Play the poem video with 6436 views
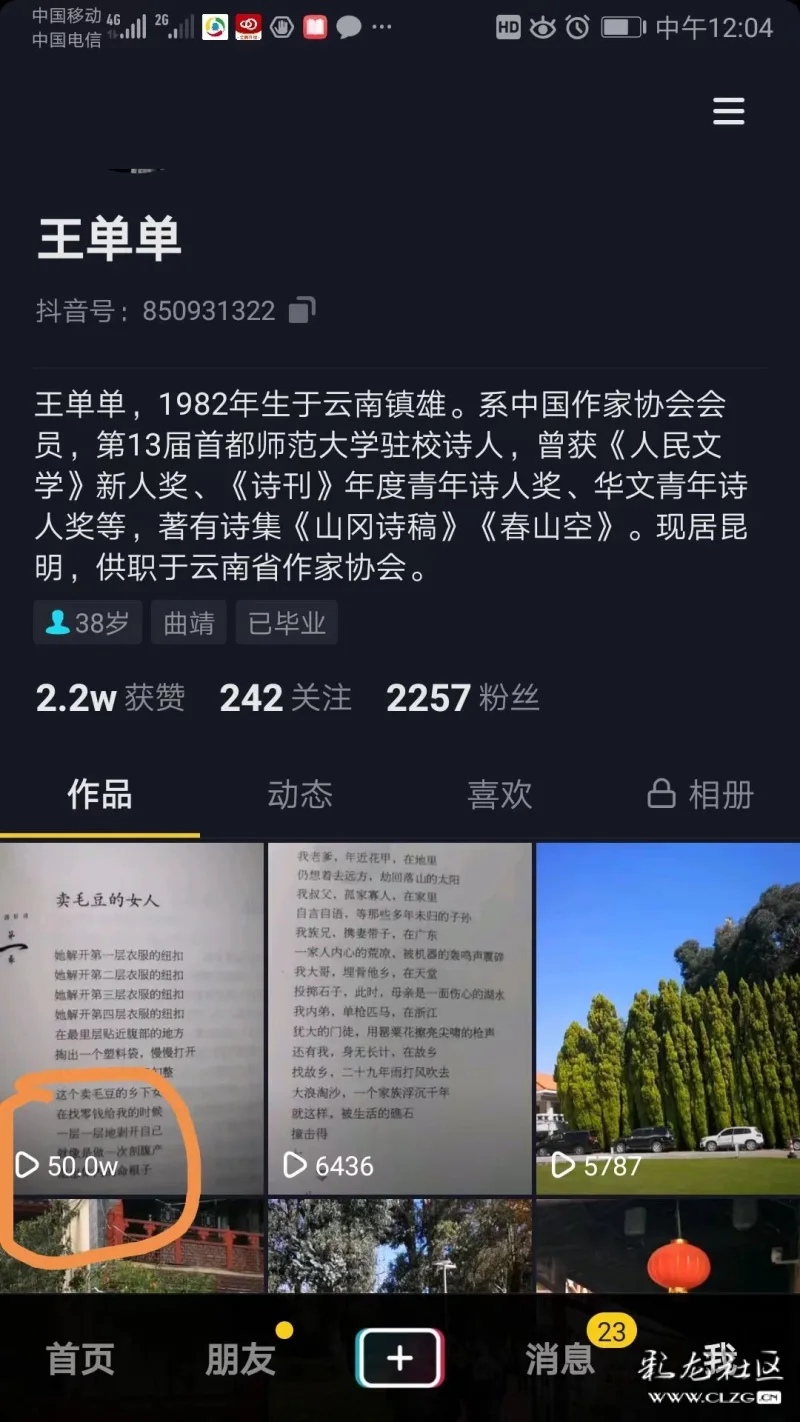Viewport: 800px width, 1422px height. pyautogui.click(x=399, y=1018)
